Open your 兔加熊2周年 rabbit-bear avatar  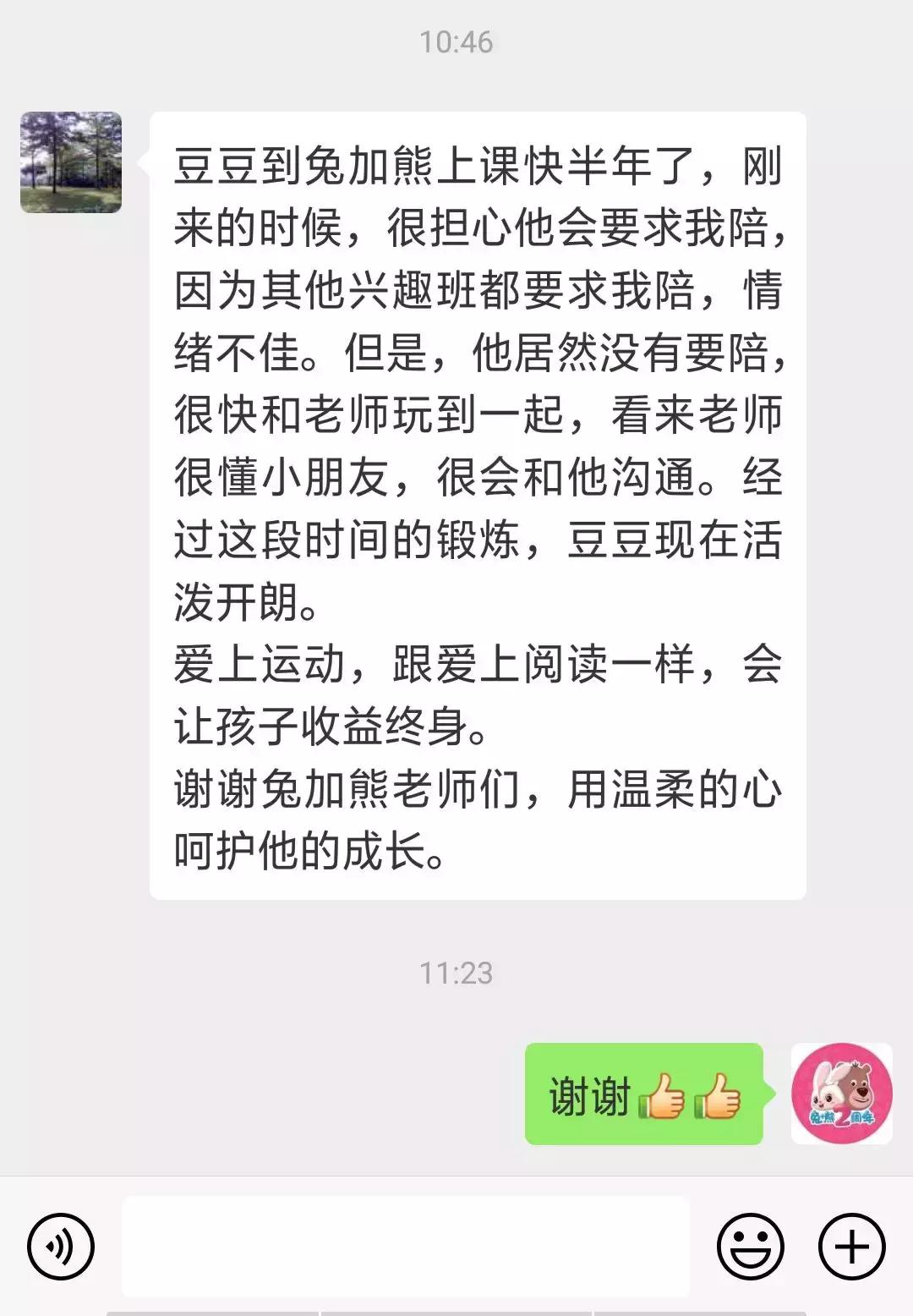coord(841,1094)
